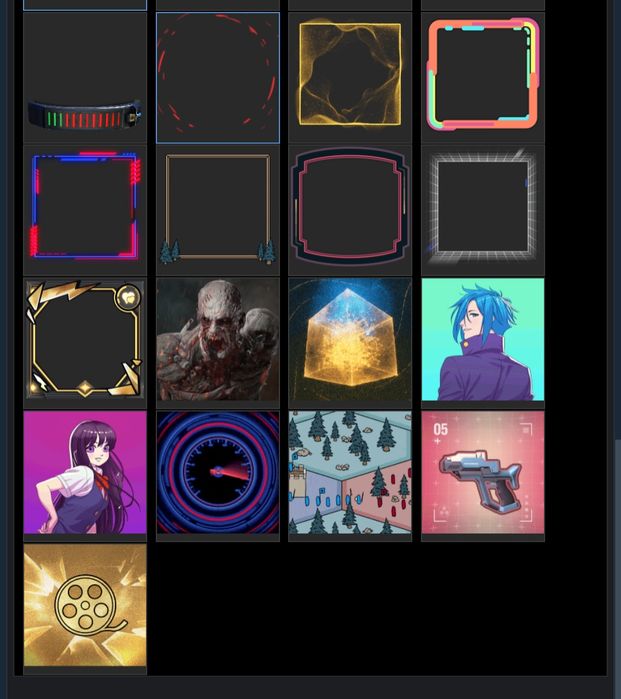Select the golden particle wave frame
Screen dimensions: 621x699
350,76
